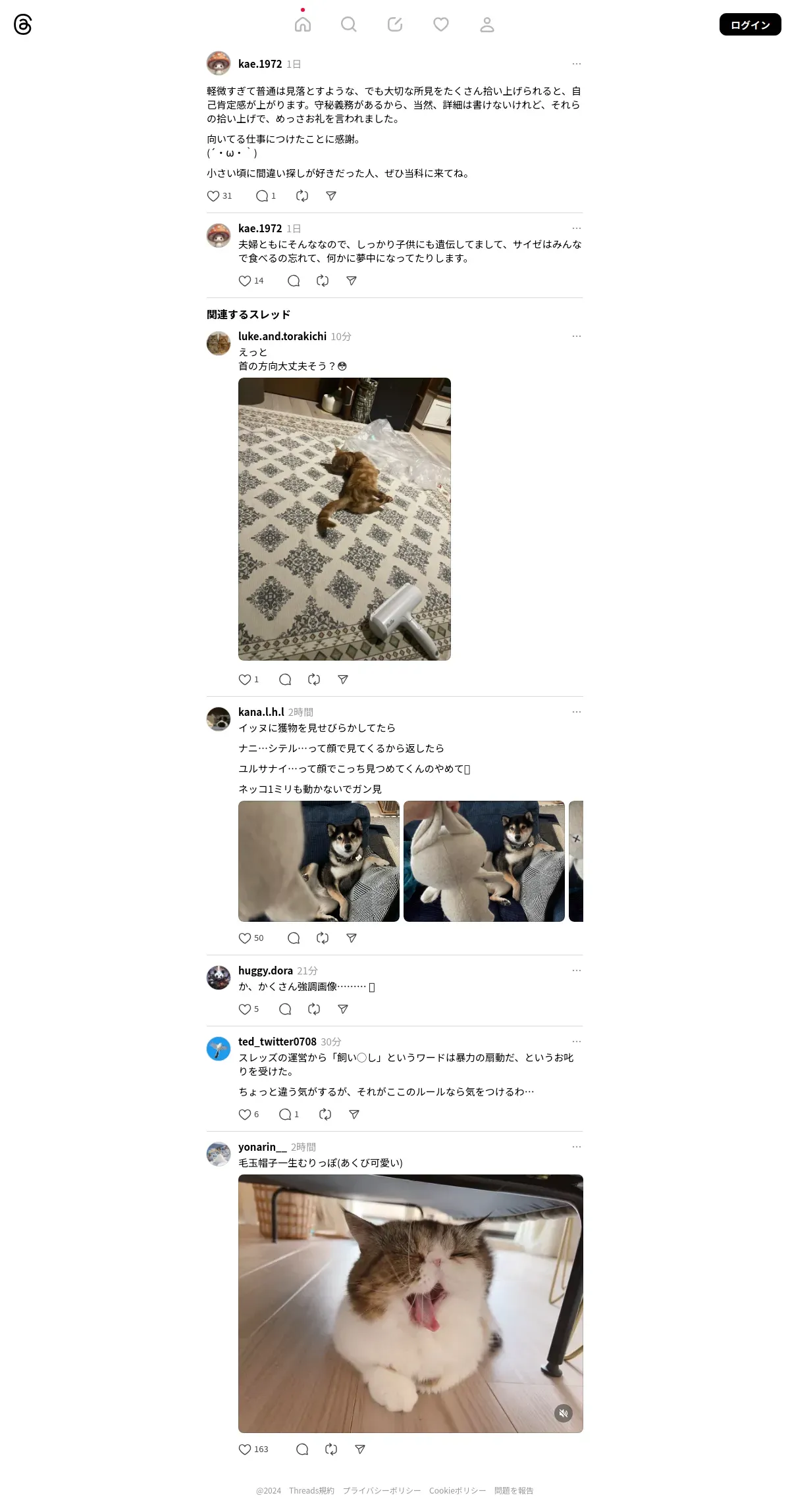This screenshot has width=790, height=1512.
Task: Tap the ログイン button
Action: point(750,24)
